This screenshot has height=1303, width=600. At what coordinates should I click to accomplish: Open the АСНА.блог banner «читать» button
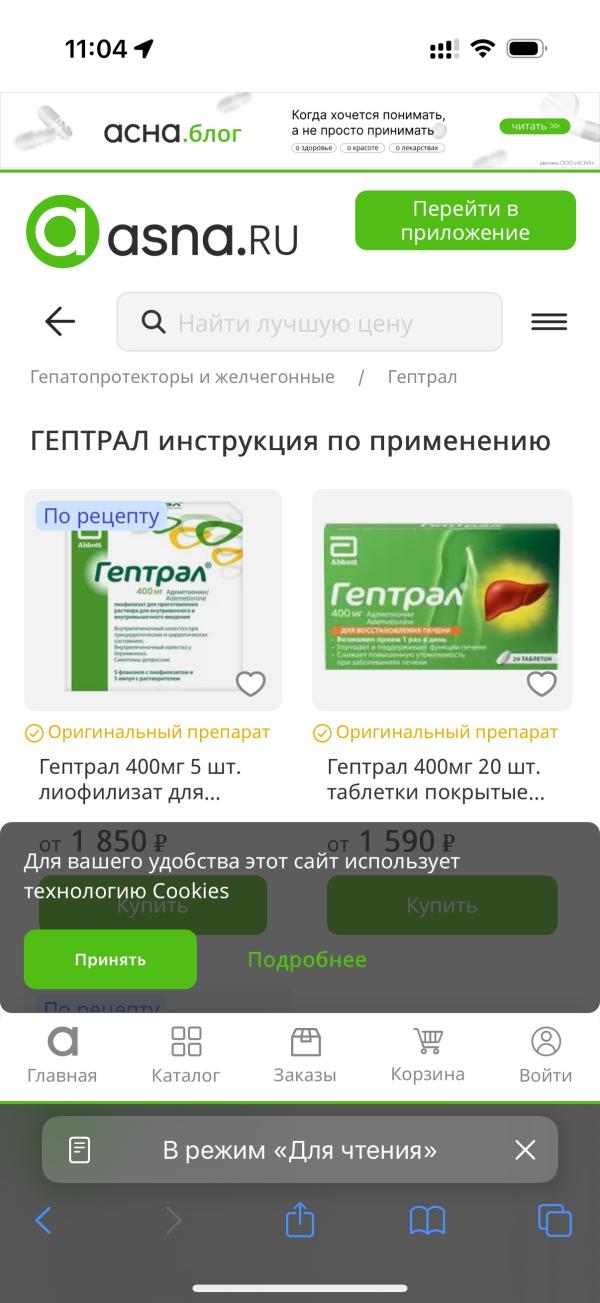[x=534, y=126]
